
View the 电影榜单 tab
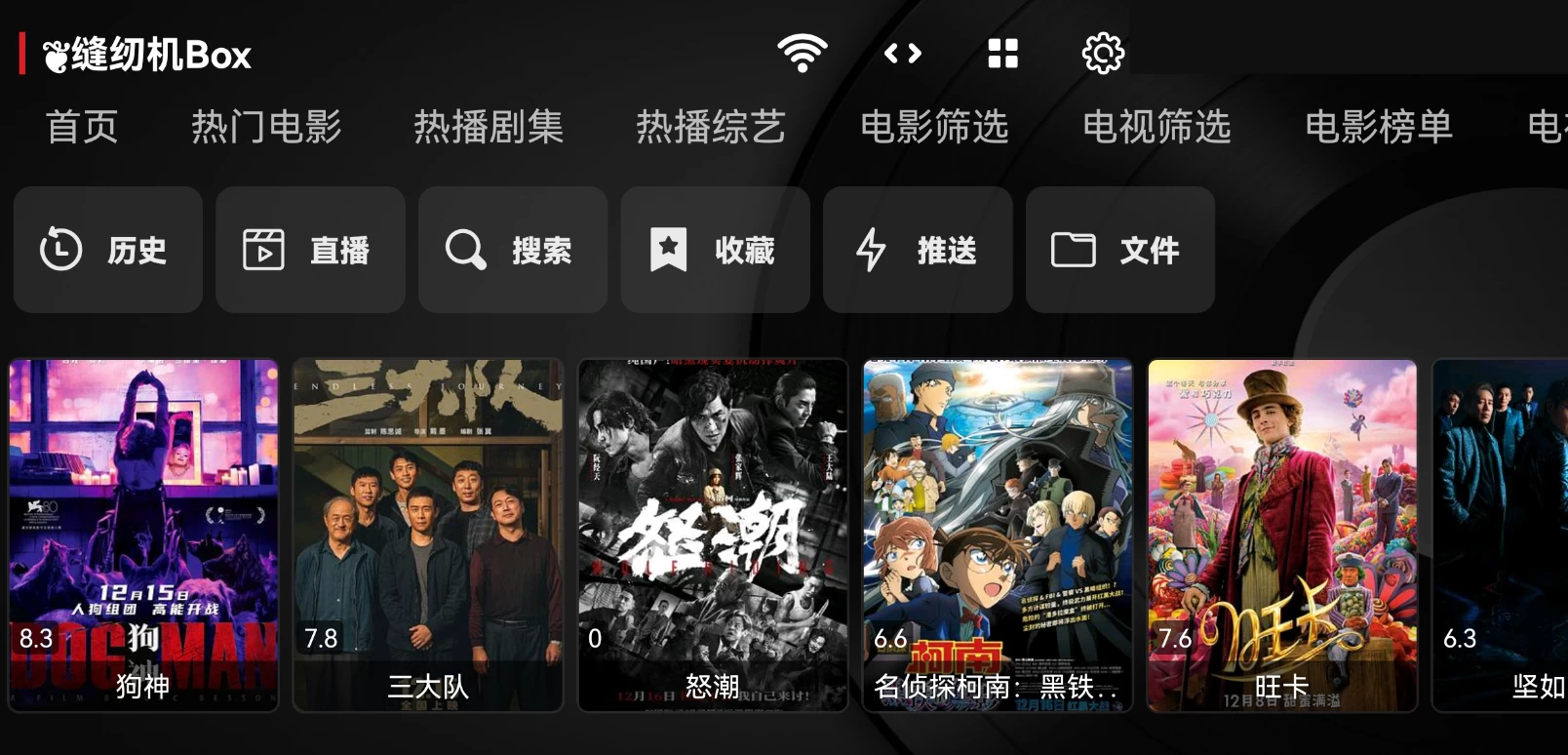tap(1378, 127)
